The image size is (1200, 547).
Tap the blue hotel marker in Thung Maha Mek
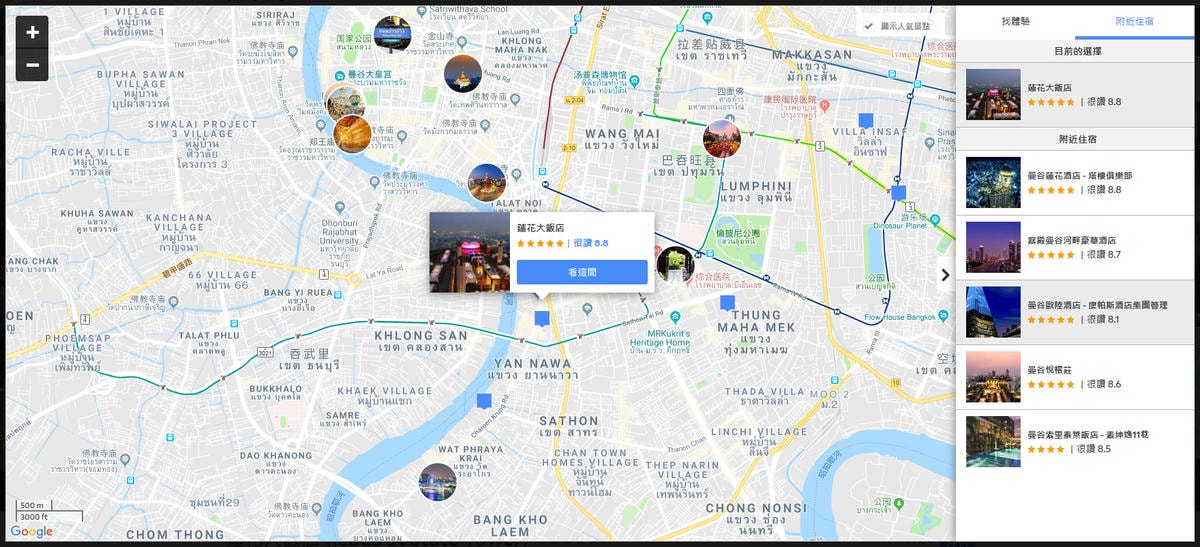click(727, 302)
